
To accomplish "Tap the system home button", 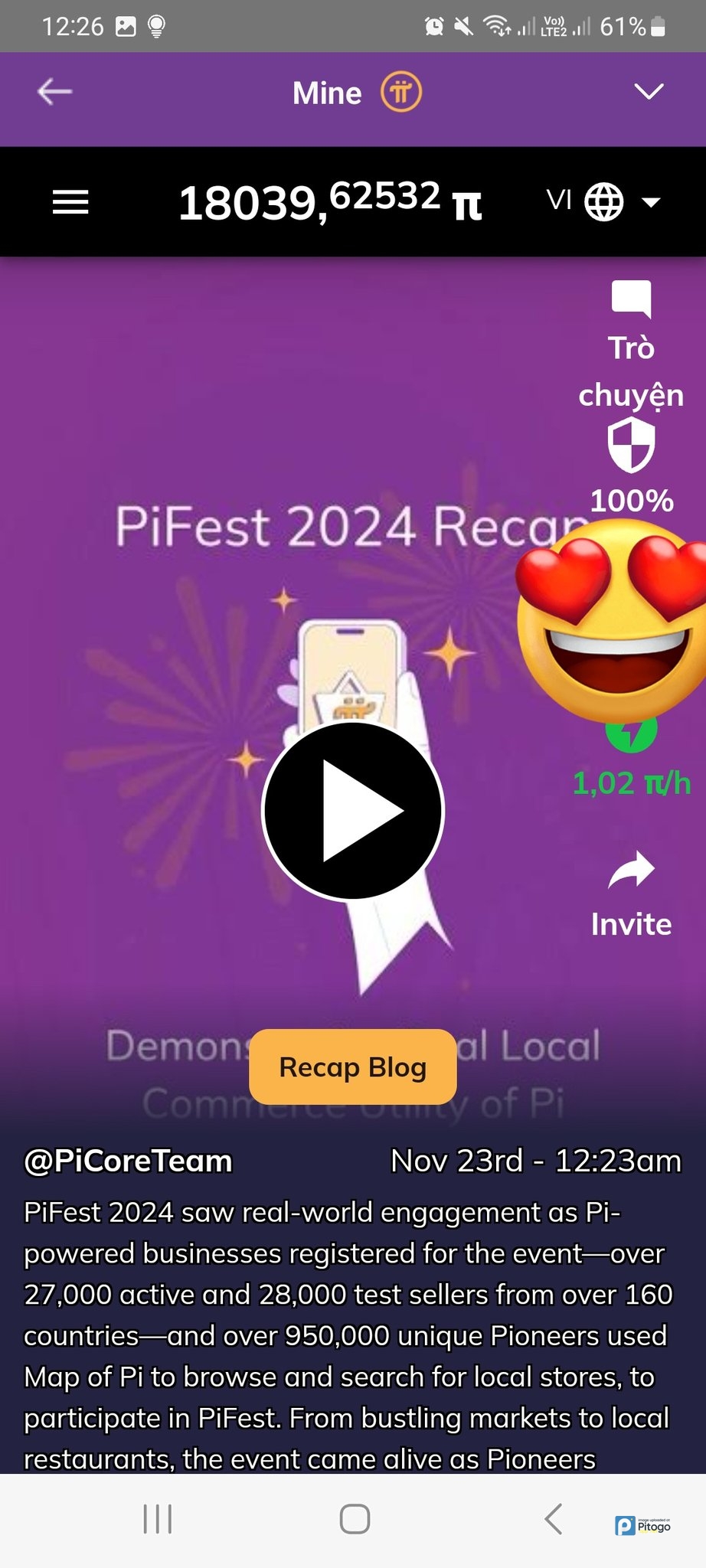I will (x=355, y=1519).
